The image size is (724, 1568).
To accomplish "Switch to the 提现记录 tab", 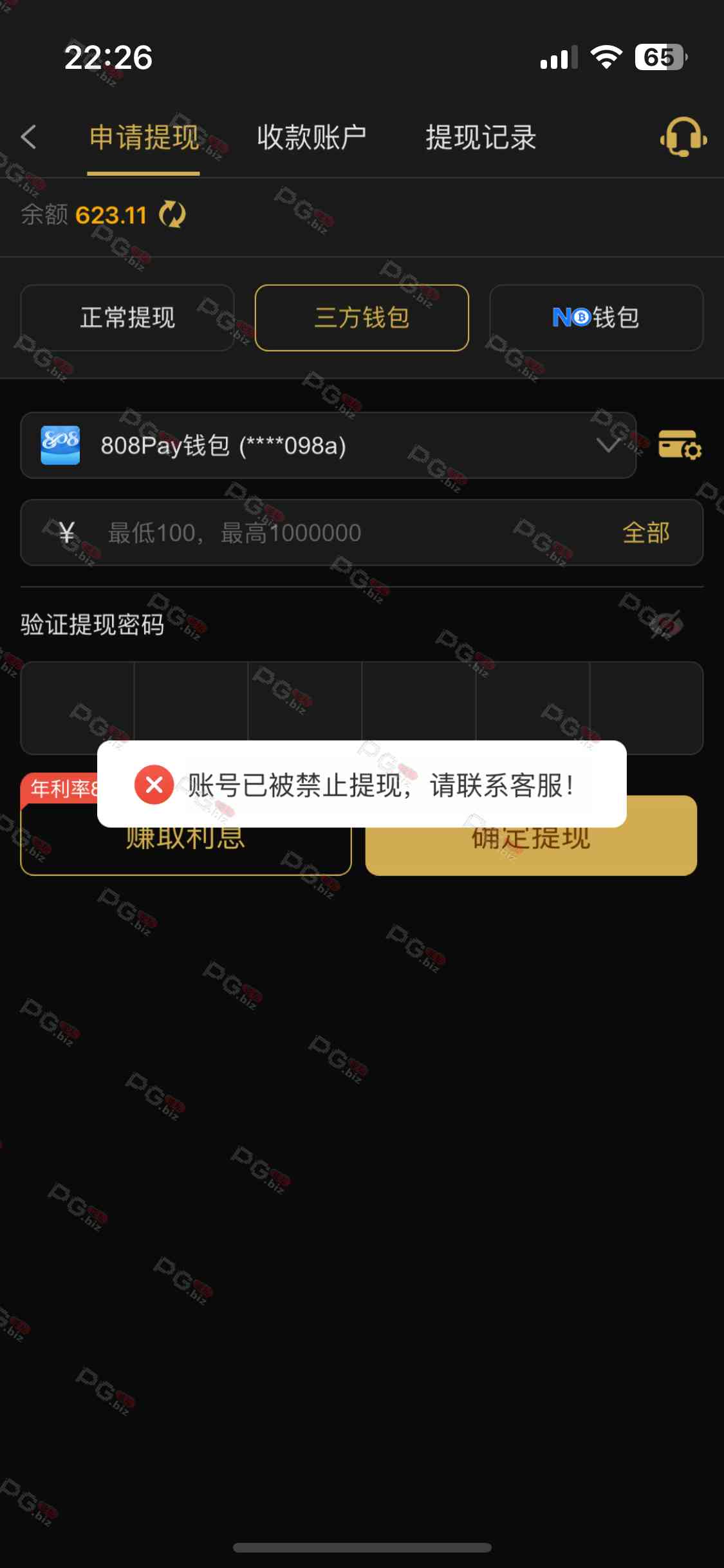I will [x=481, y=137].
